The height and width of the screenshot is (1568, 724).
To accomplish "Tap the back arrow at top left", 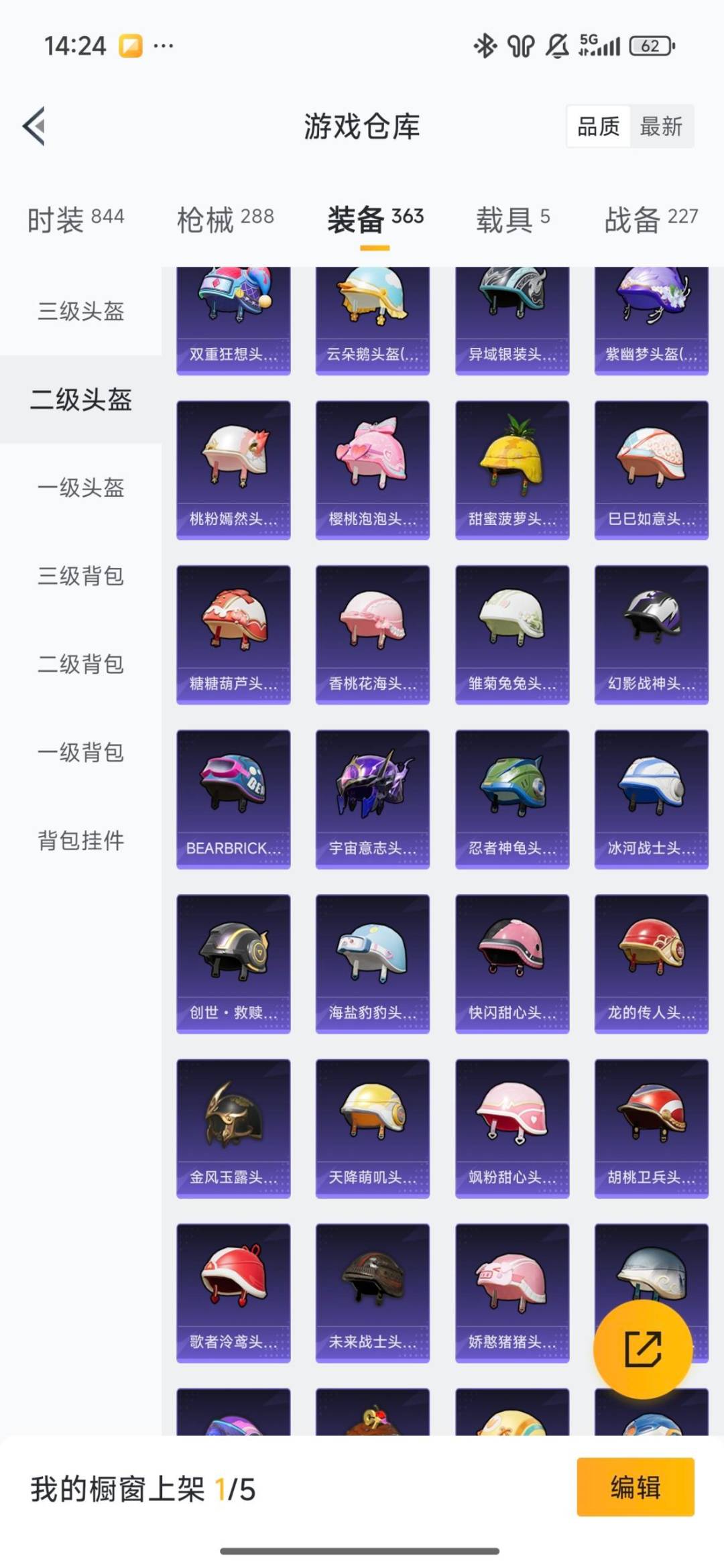I will (x=33, y=127).
